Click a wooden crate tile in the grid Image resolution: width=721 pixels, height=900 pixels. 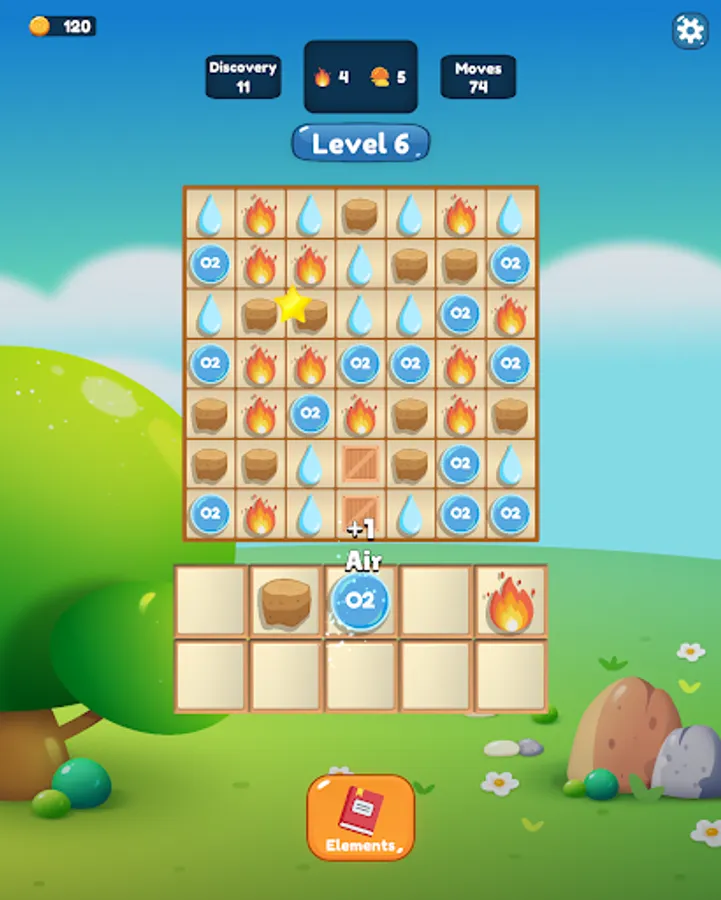[x=360, y=462]
